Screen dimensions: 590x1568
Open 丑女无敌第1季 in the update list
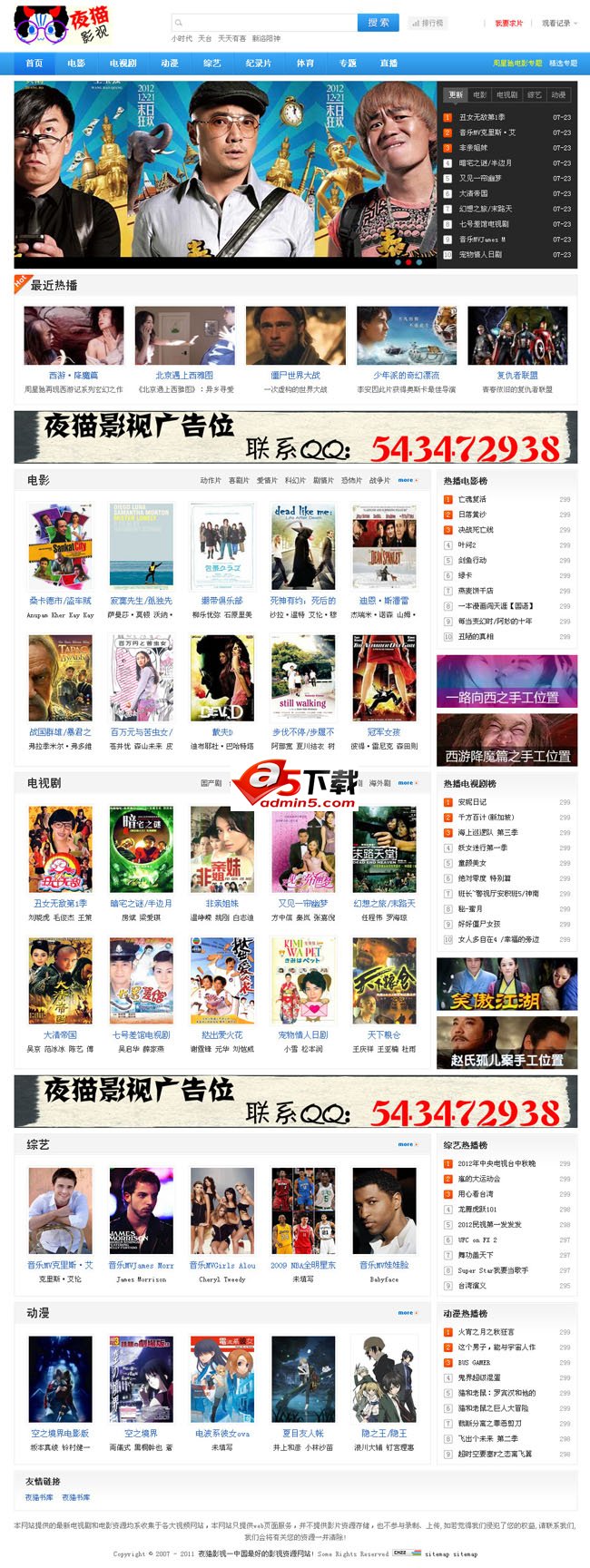pyautogui.click(x=482, y=117)
